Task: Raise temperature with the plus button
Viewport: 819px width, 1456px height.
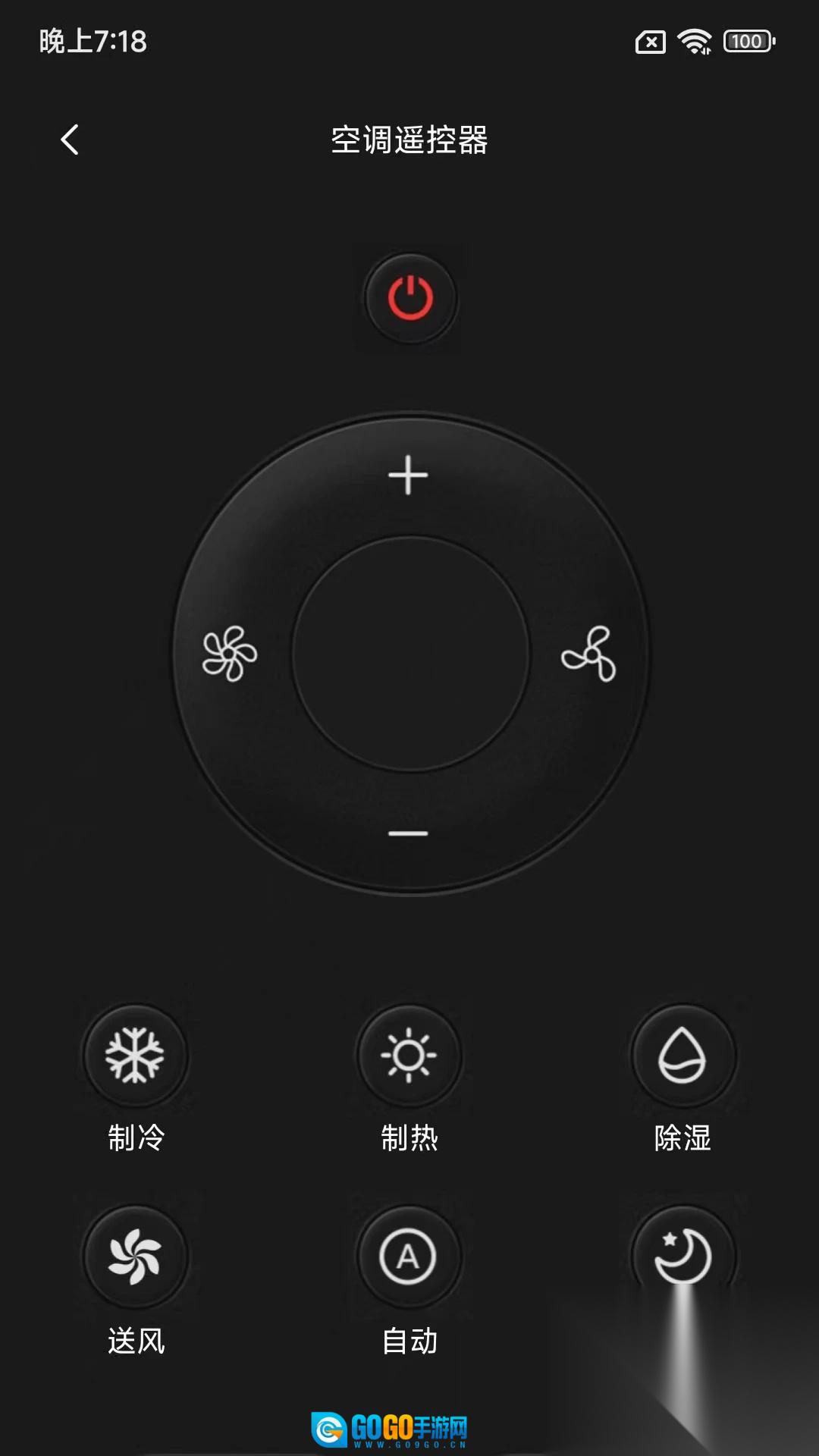Action: tap(409, 475)
